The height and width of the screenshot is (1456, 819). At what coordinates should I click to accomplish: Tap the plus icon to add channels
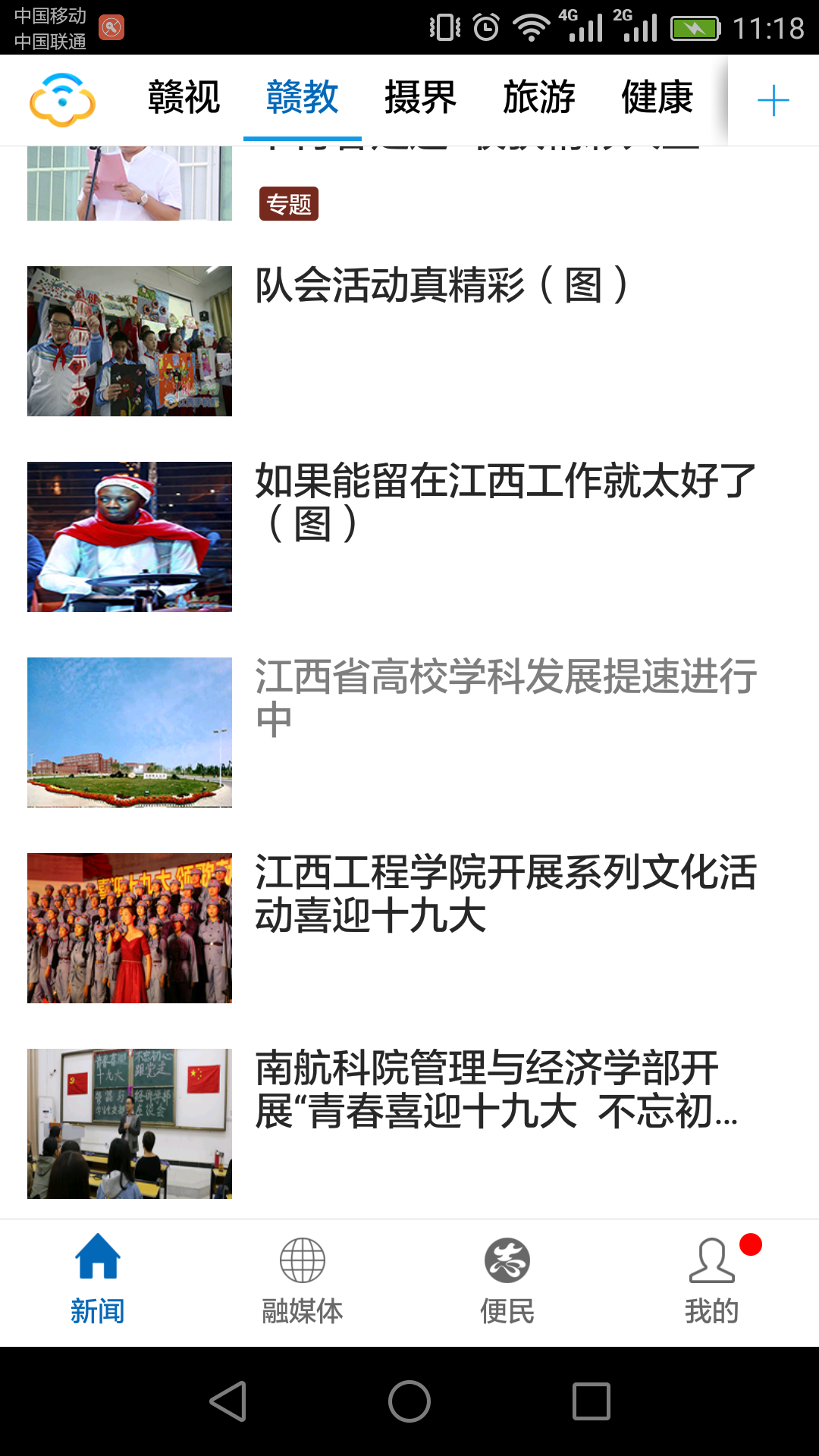[x=773, y=101]
